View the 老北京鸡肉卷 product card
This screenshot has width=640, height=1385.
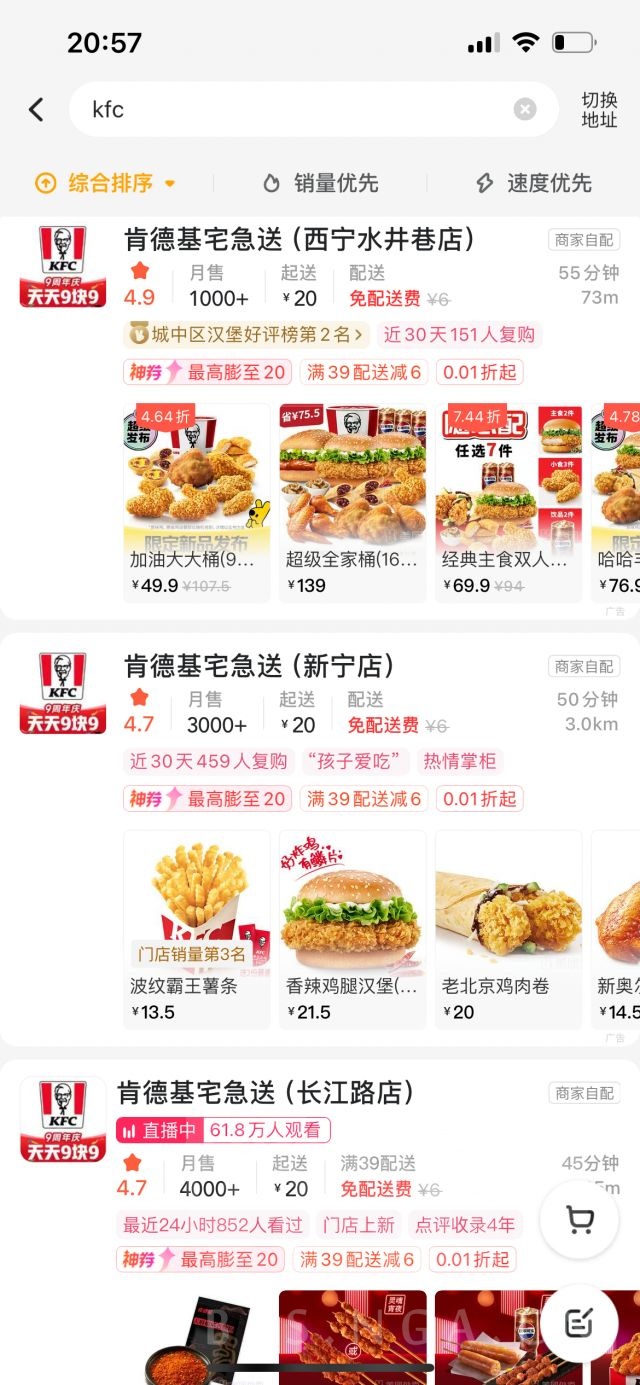click(x=508, y=927)
